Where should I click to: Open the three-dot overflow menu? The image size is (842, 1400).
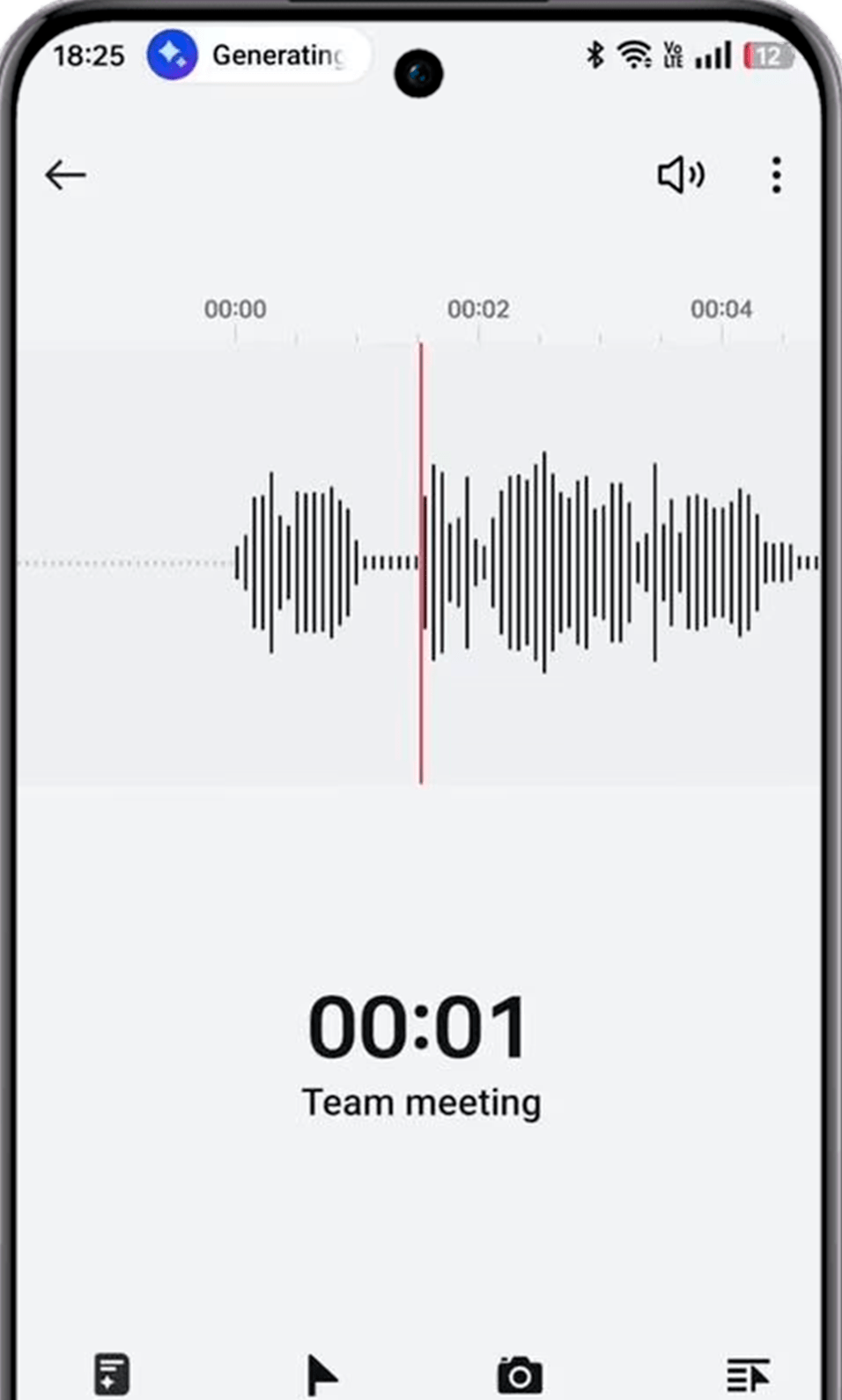pos(776,175)
